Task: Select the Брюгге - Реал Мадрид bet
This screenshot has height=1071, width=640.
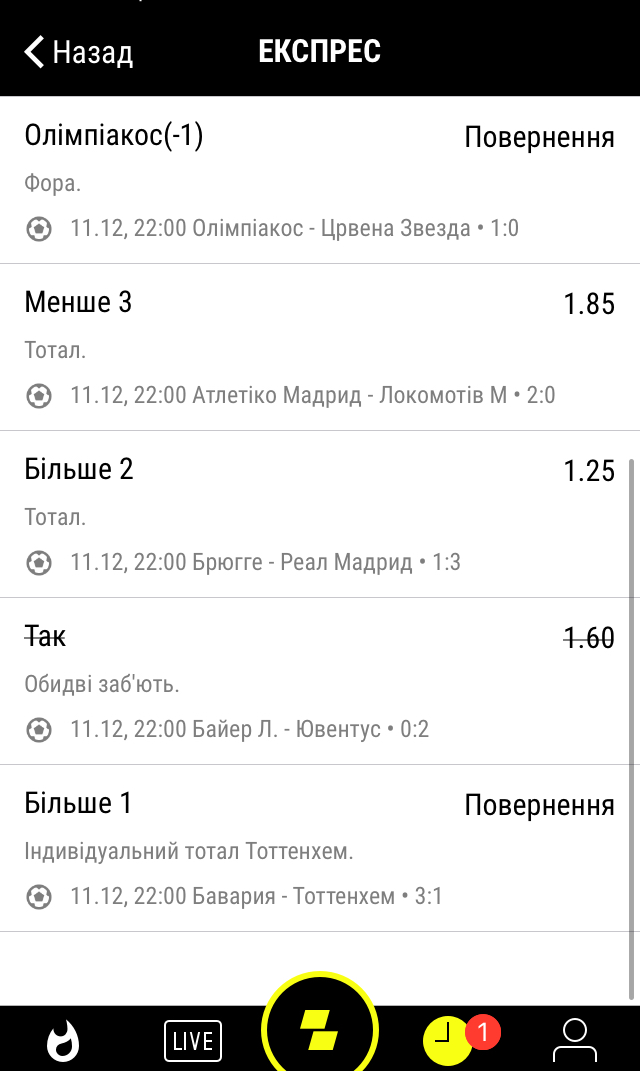Action: pos(320,514)
